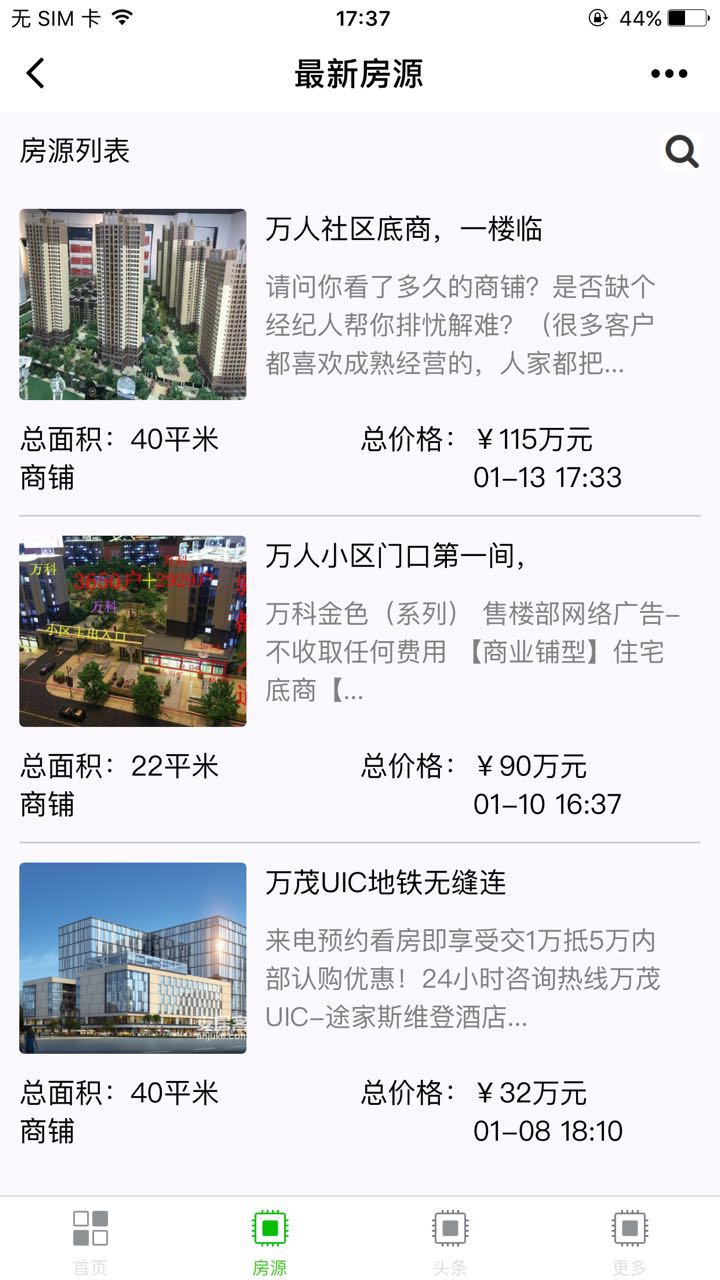Viewport: 720px width, 1280px height.
Task: Open the 更多 tab
Action: coord(629,1240)
